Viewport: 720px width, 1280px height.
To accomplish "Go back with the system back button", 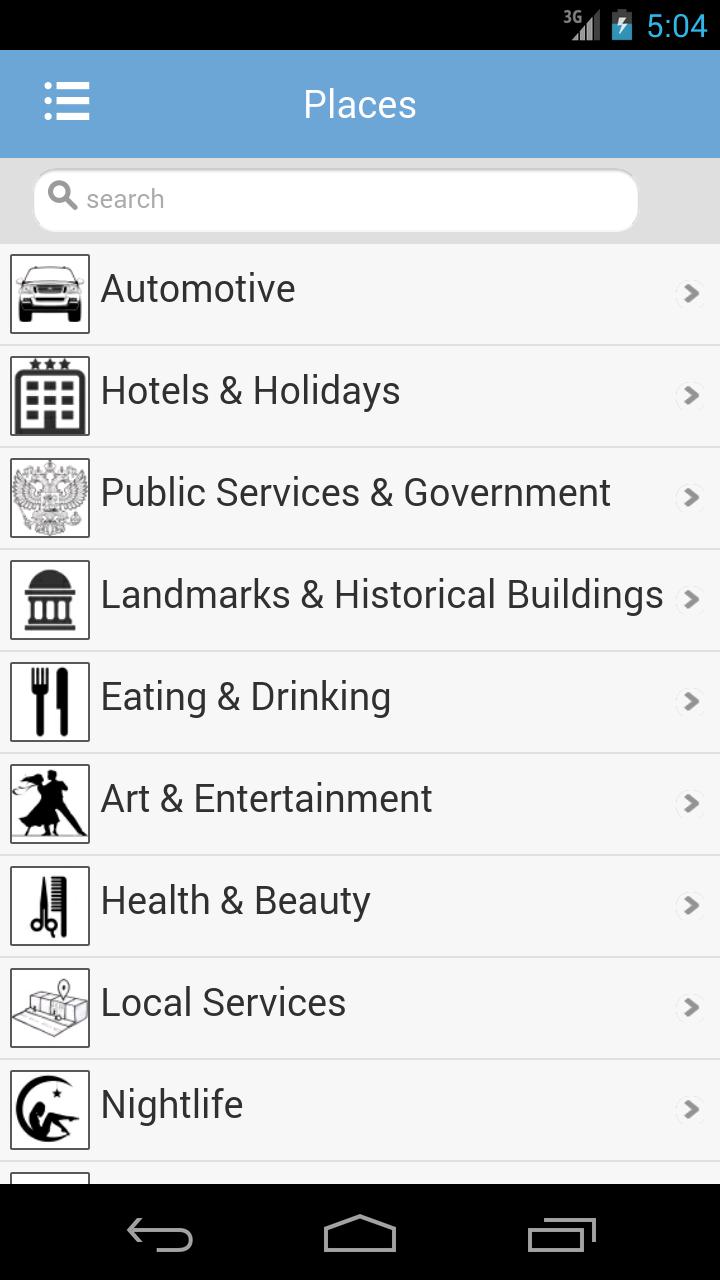I will click(160, 1235).
